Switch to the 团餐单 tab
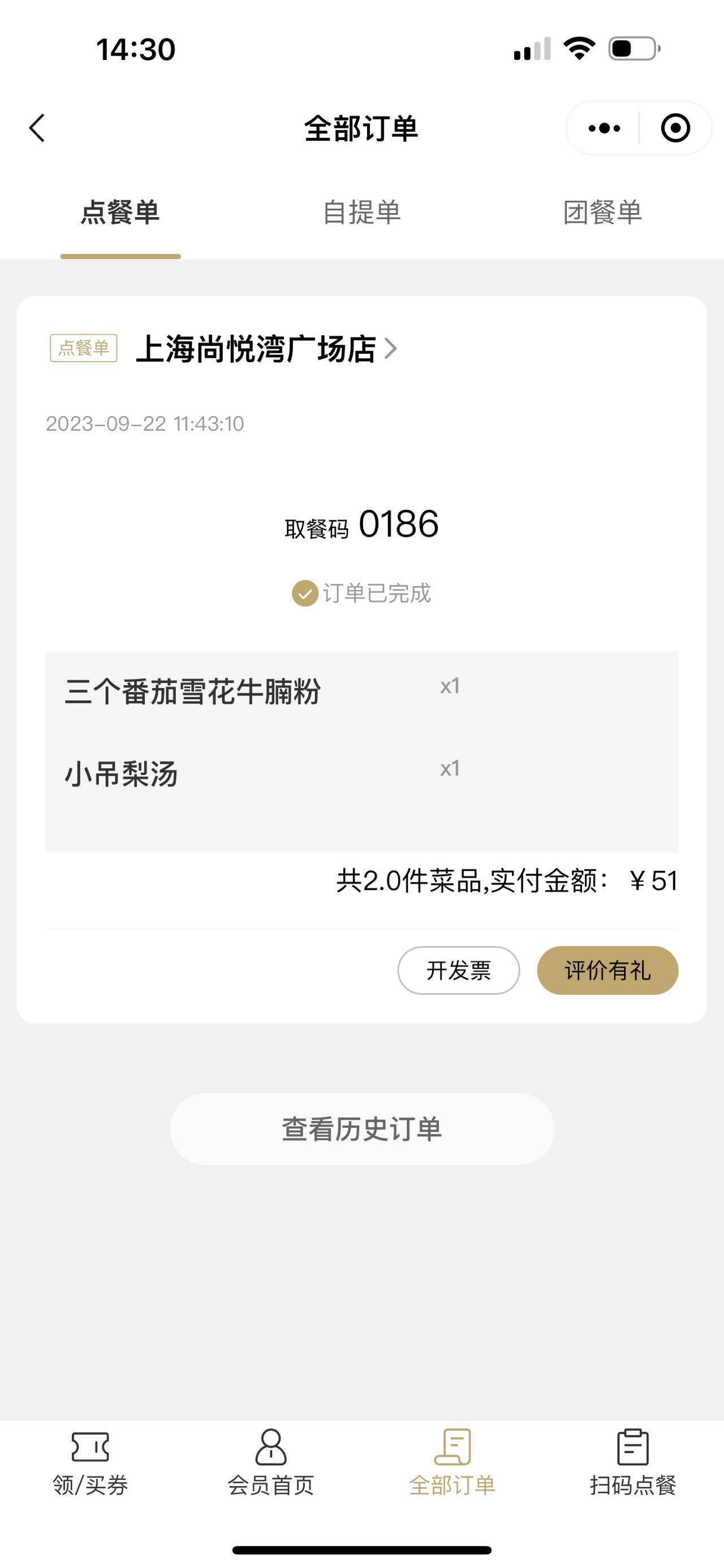The width and height of the screenshot is (724, 1568). point(603,213)
